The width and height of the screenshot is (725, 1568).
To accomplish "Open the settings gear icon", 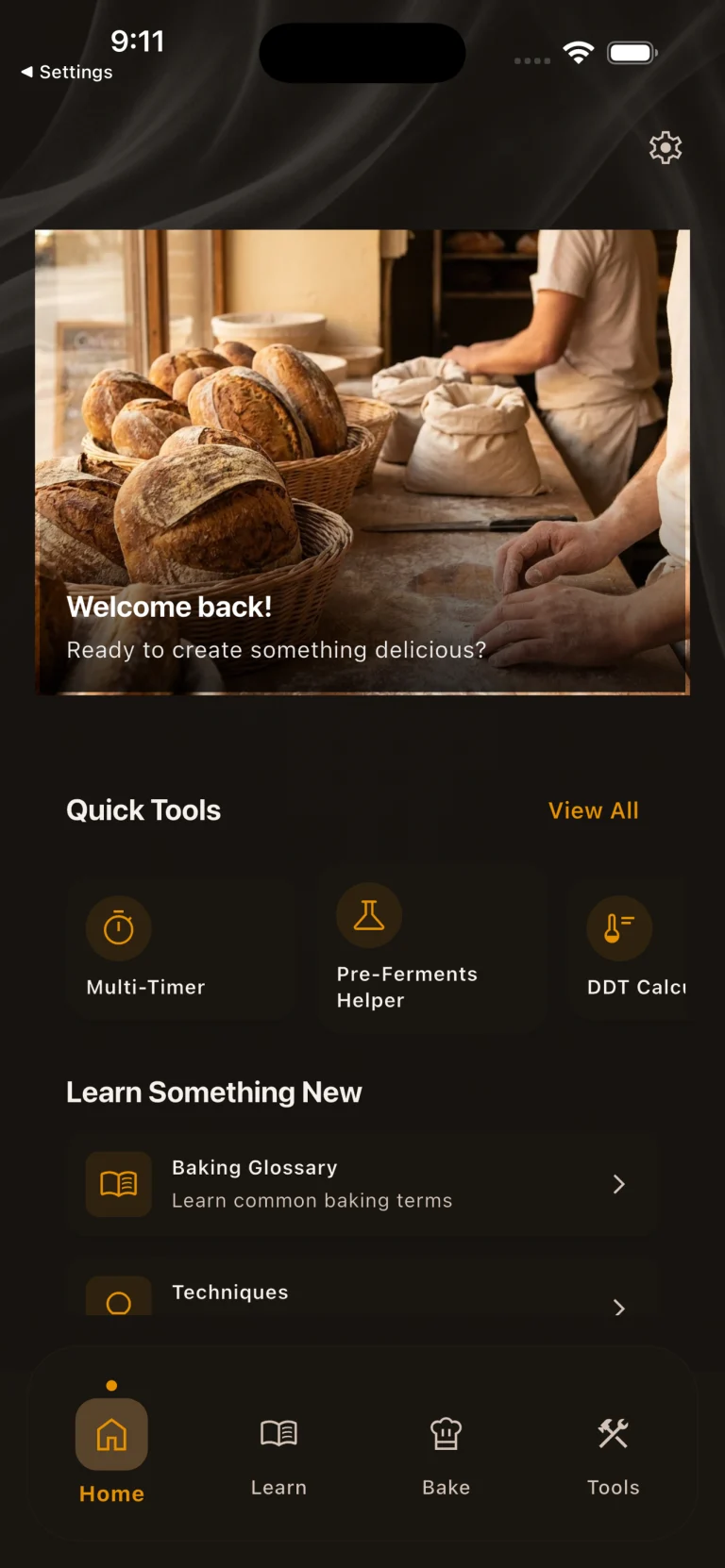I will click(x=666, y=147).
